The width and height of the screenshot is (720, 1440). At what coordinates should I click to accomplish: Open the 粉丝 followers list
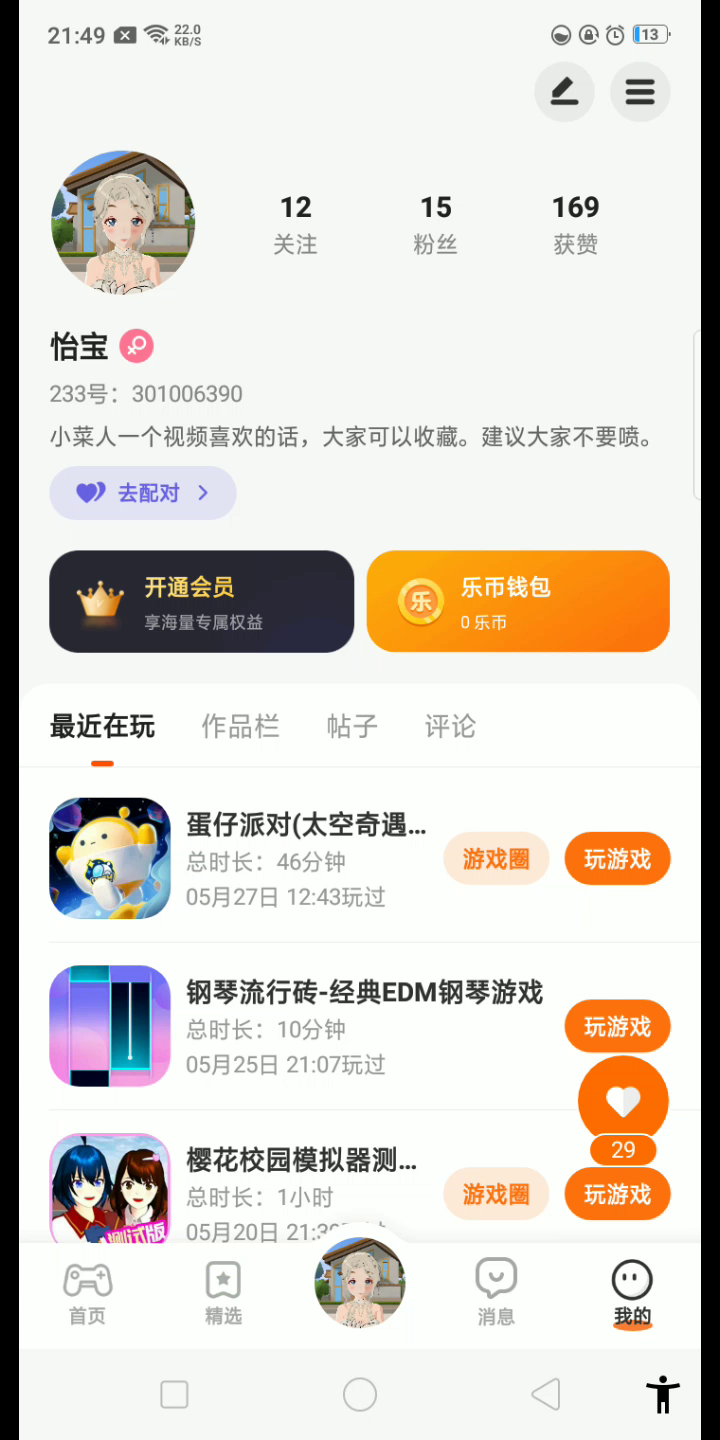[435, 224]
